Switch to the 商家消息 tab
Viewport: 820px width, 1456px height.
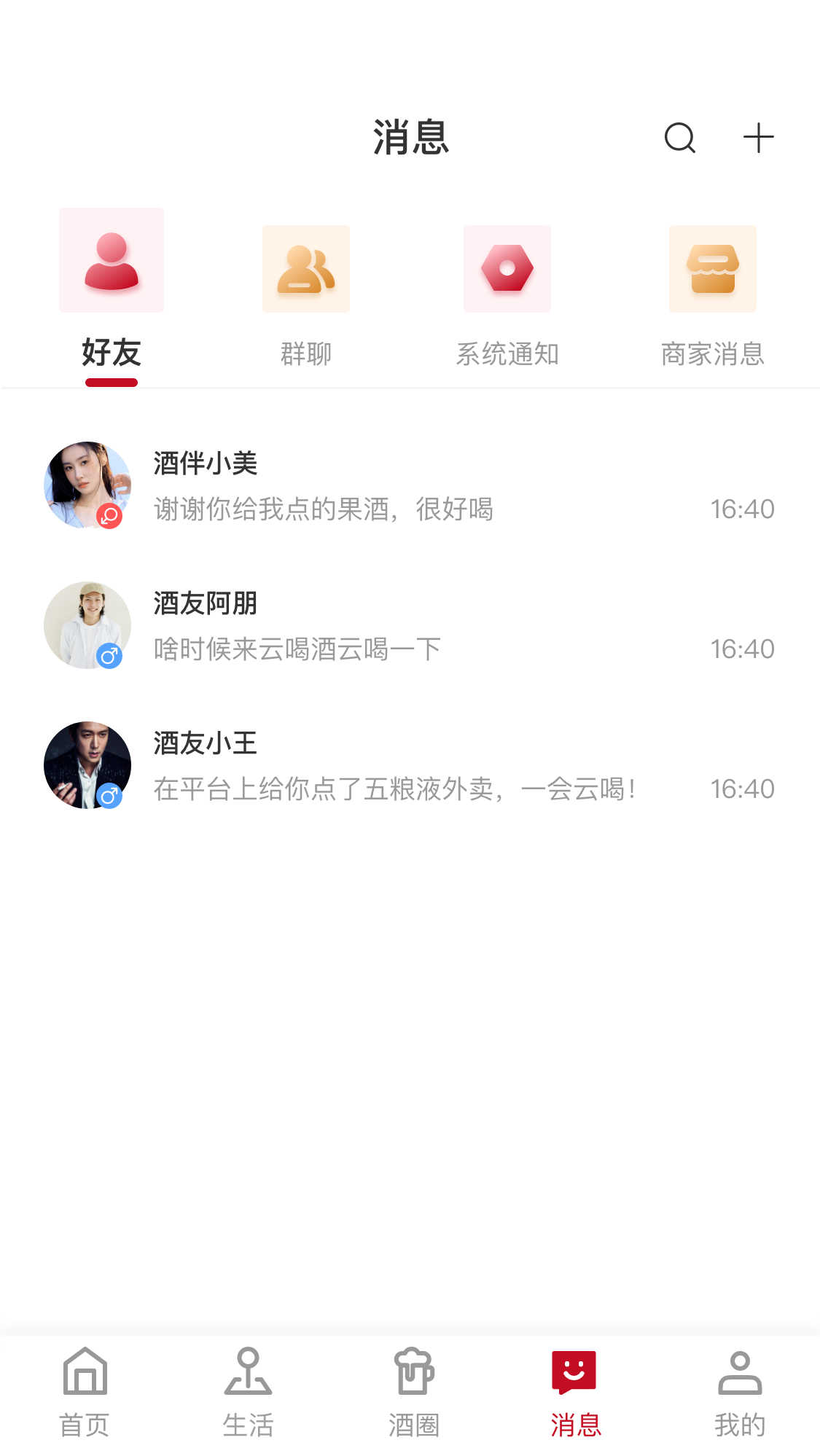pyautogui.click(x=712, y=355)
